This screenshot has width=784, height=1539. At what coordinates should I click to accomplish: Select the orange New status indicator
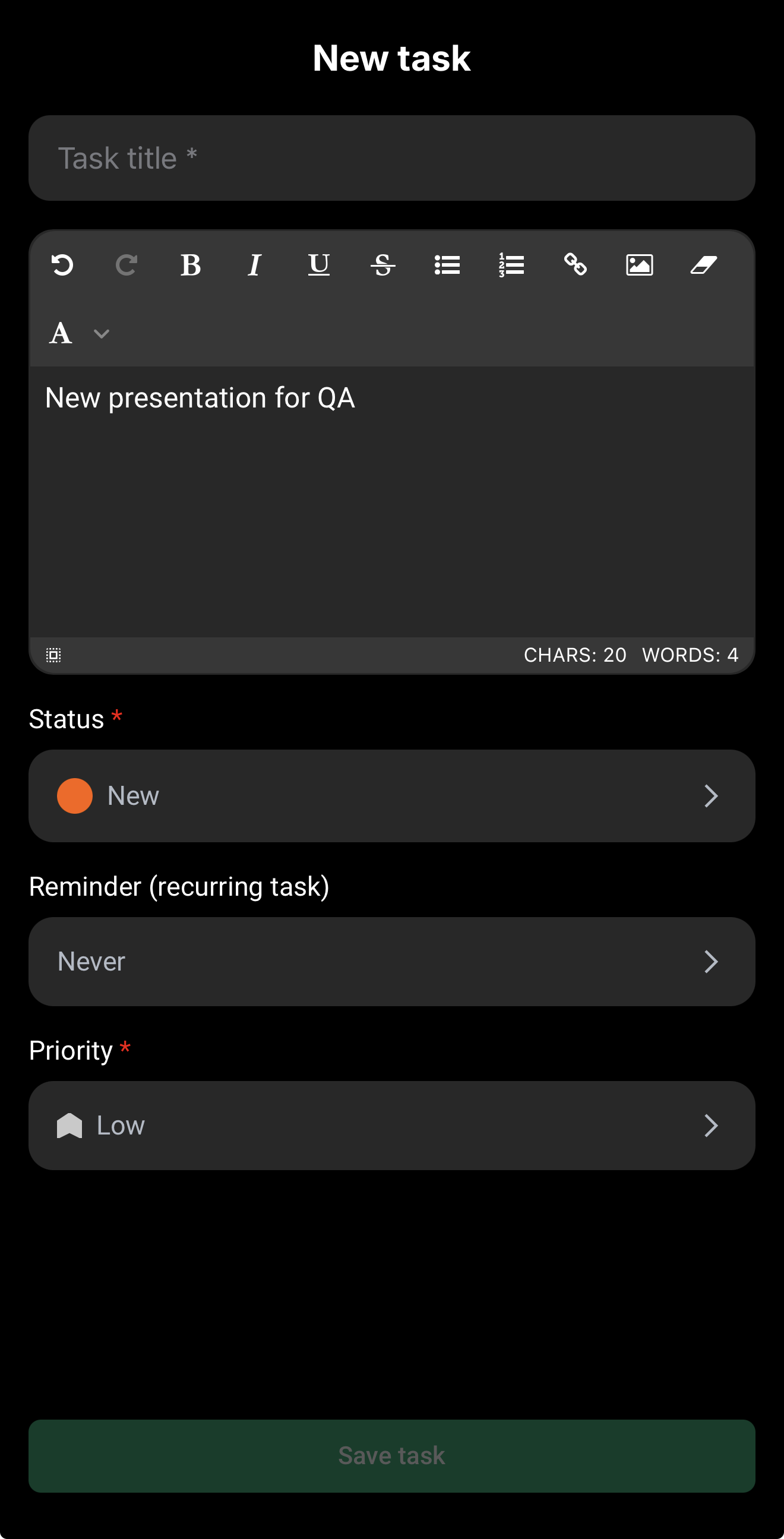pyautogui.click(x=75, y=795)
